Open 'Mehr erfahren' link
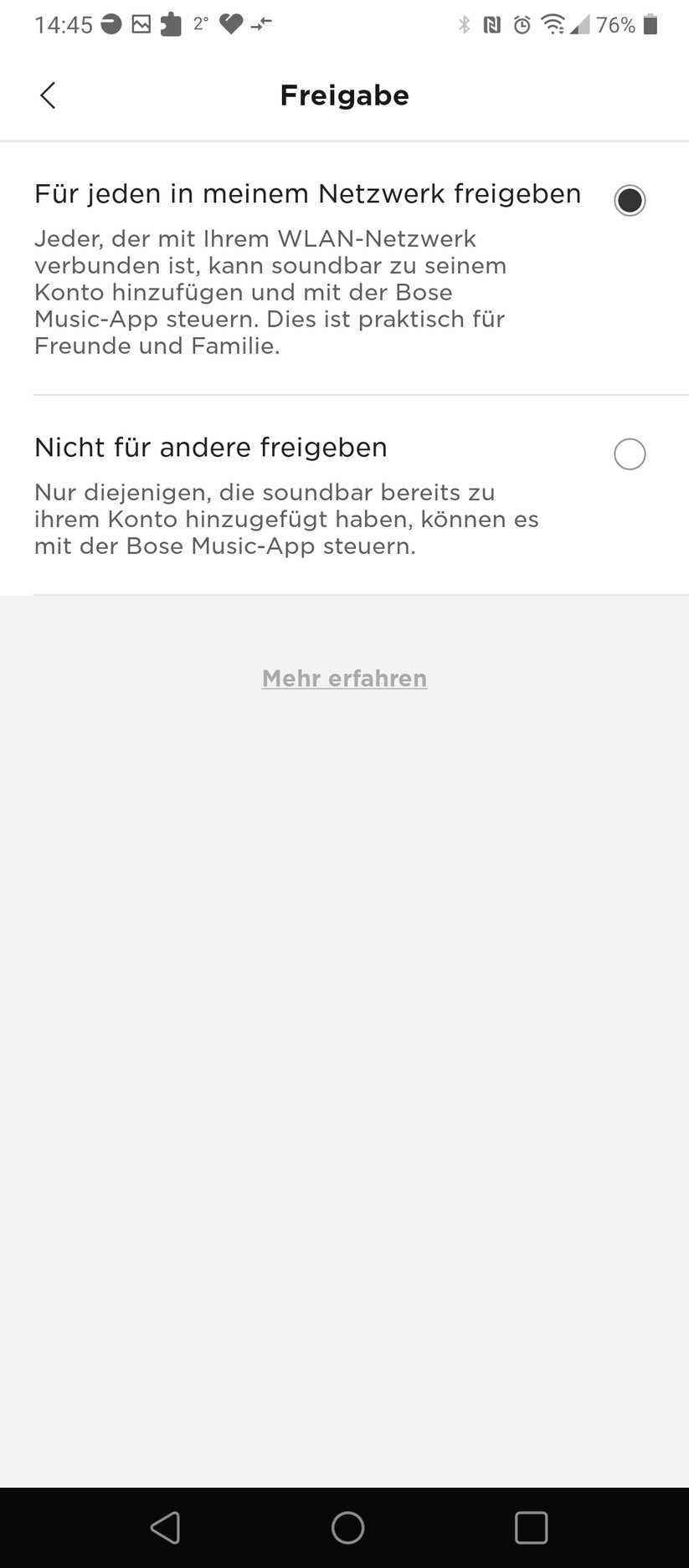The width and height of the screenshot is (689, 1568). click(343, 679)
